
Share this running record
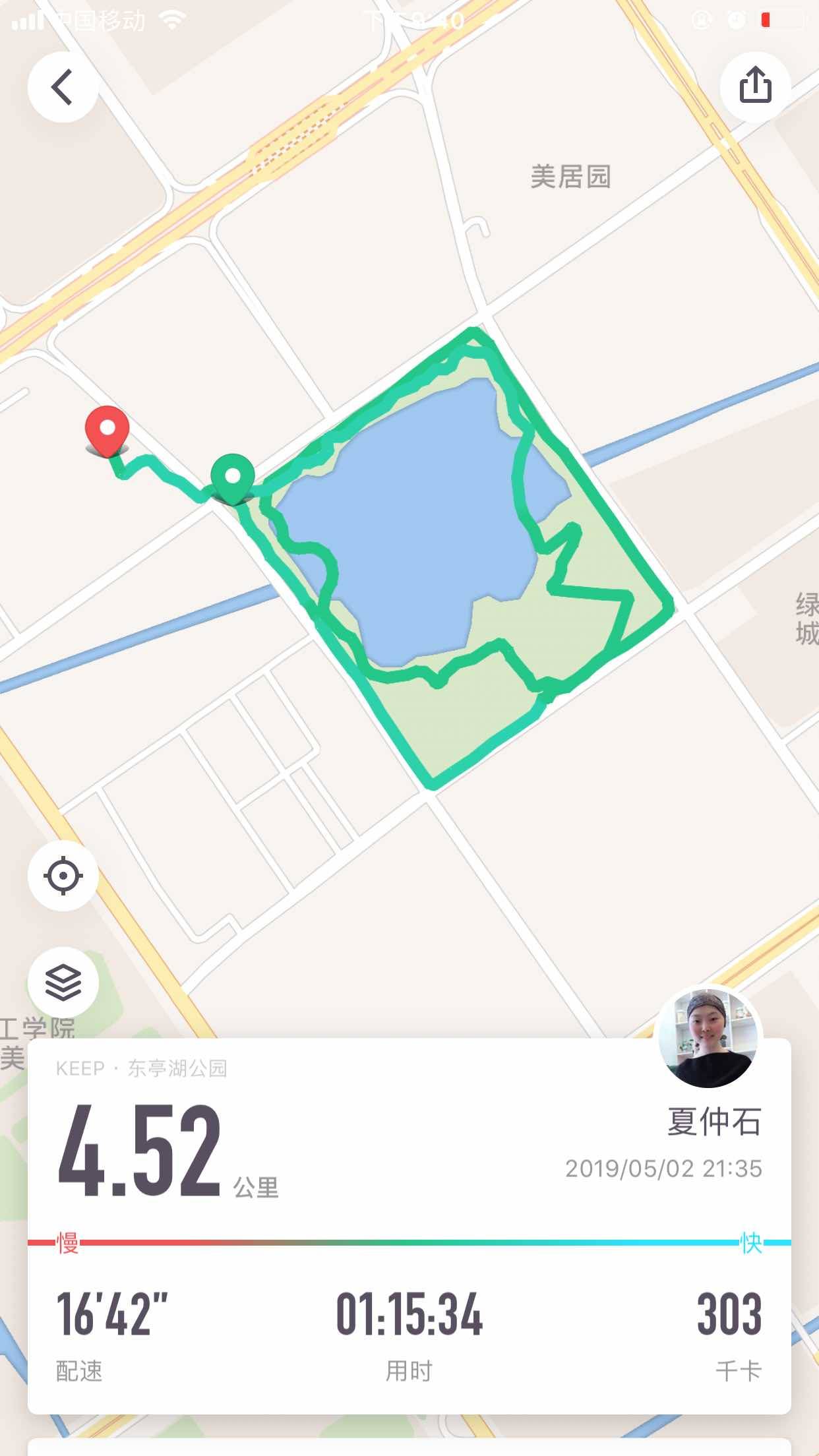[755, 86]
